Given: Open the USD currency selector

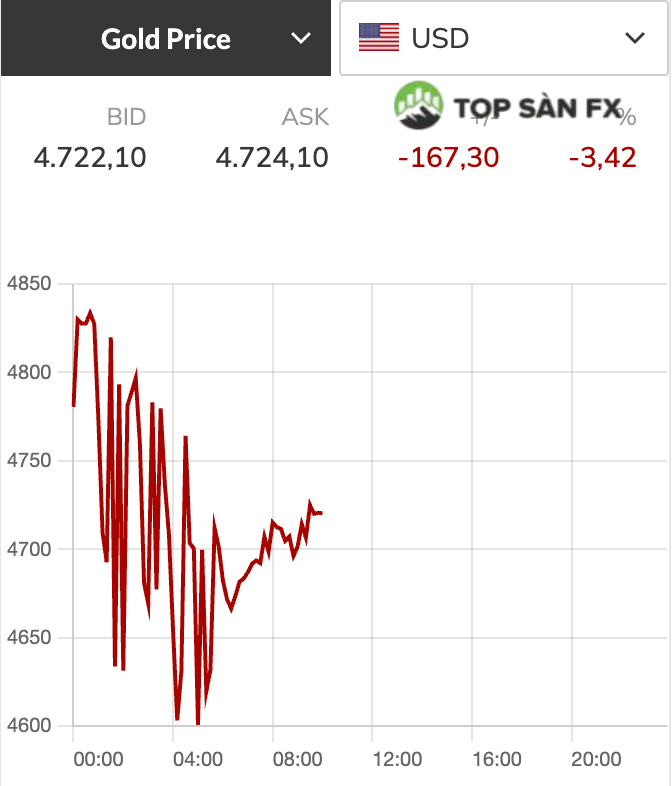Looking at the screenshot, I should [503, 39].
